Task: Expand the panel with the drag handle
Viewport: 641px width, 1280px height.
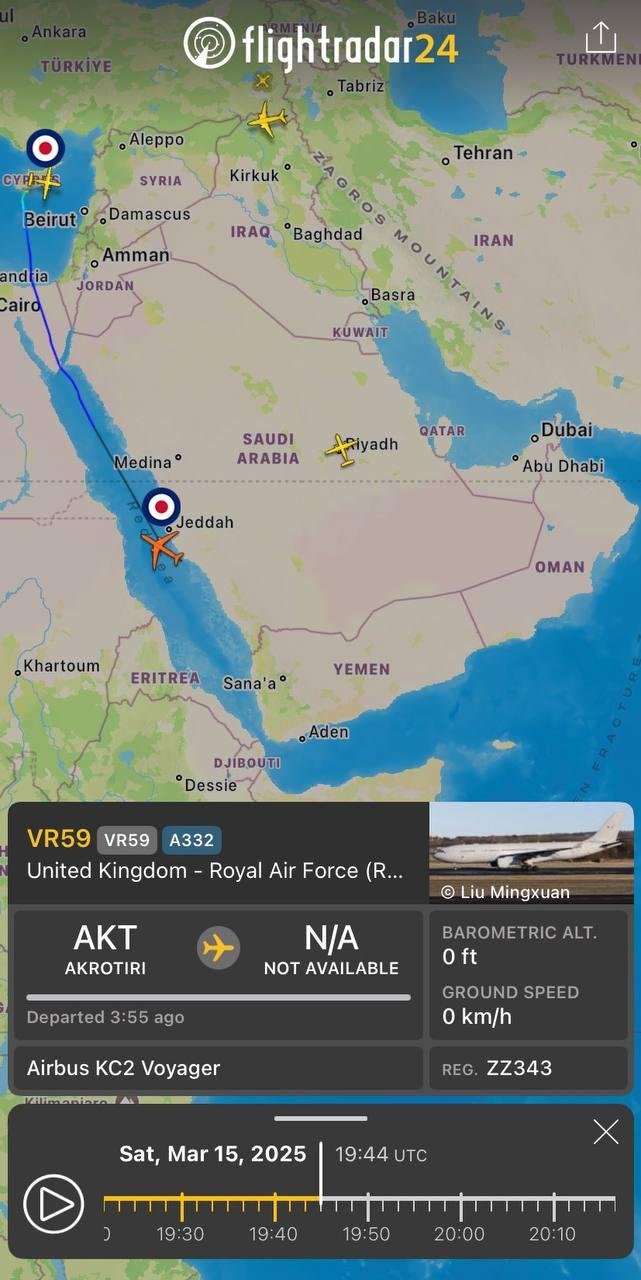Action: (x=320, y=1118)
